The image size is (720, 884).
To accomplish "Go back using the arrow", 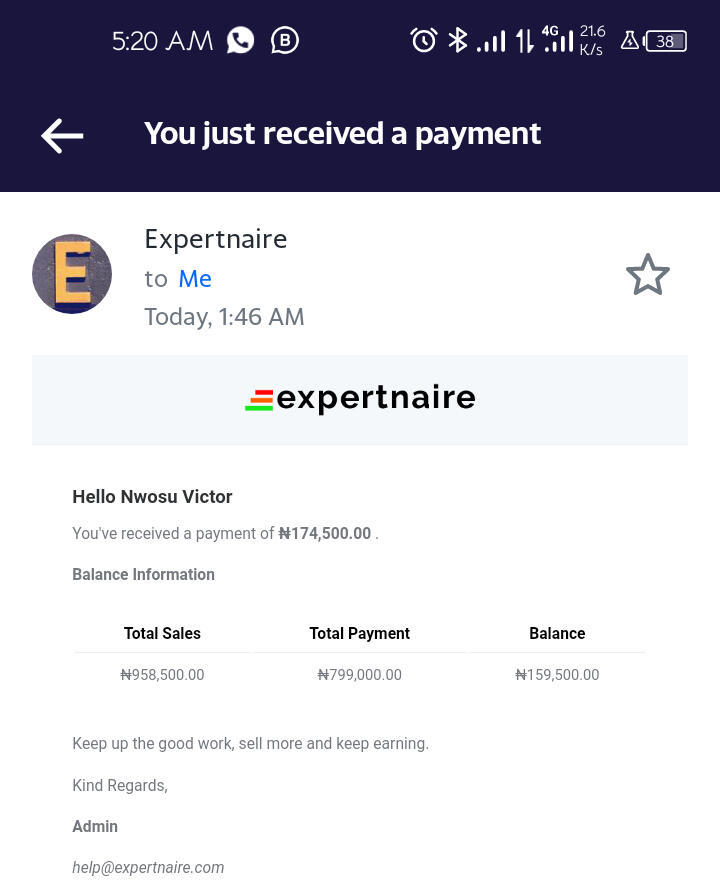I will coord(62,135).
